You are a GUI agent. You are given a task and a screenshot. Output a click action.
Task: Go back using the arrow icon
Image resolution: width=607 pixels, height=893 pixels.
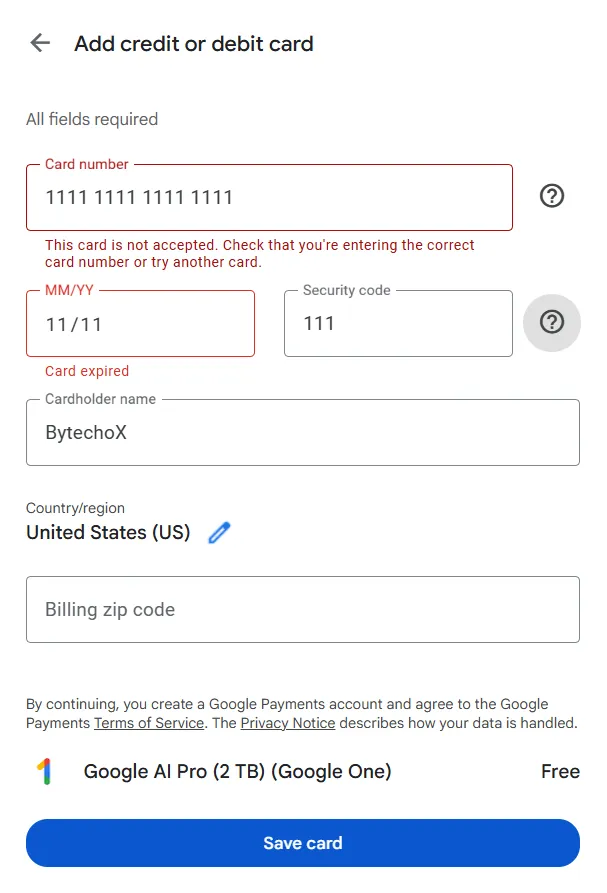pyautogui.click(x=40, y=43)
